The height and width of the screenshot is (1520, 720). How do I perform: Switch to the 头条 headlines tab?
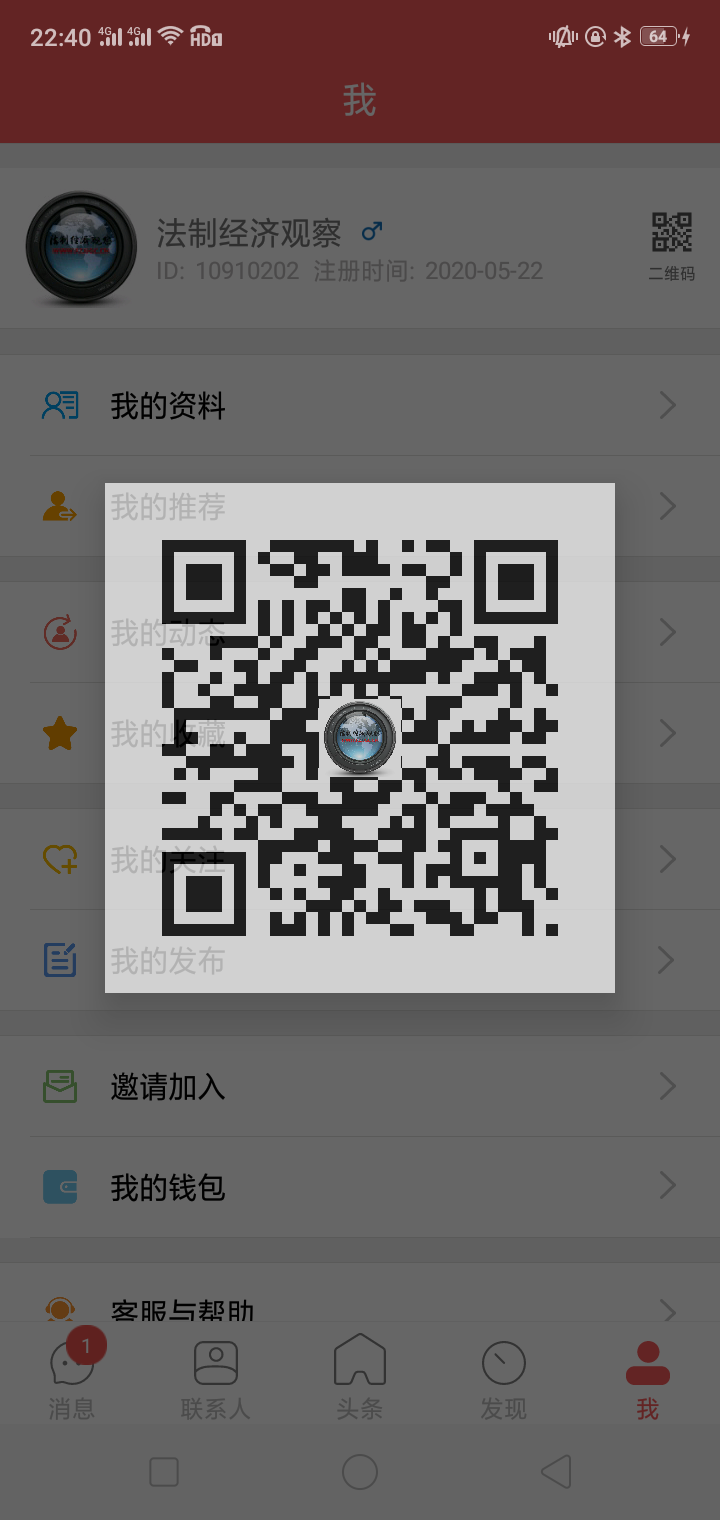click(x=360, y=1380)
